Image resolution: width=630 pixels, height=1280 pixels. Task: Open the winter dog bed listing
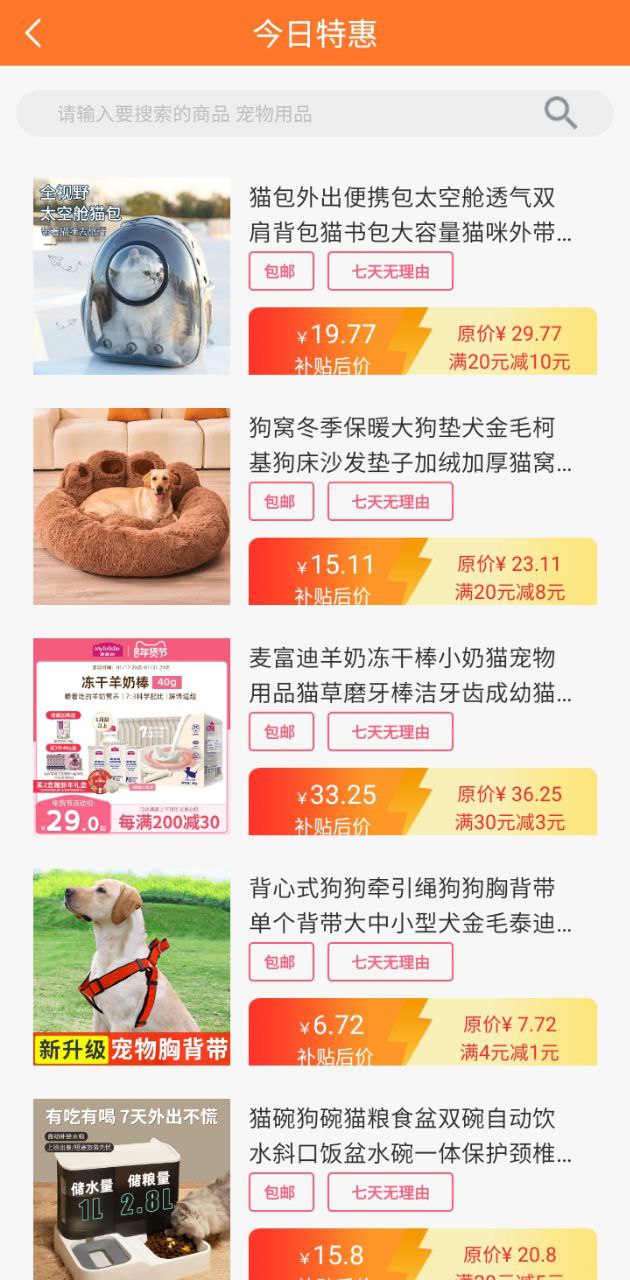[x=410, y=445]
